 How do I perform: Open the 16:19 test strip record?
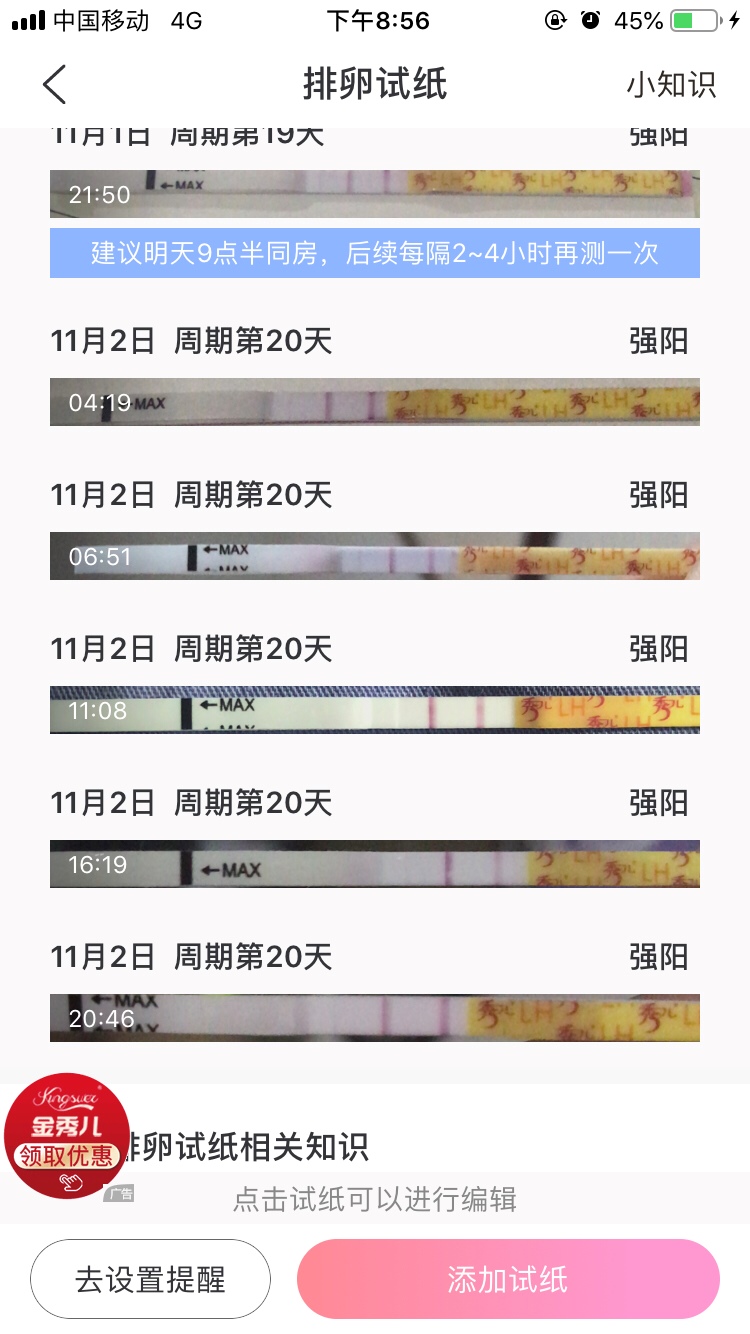coord(374,864)
